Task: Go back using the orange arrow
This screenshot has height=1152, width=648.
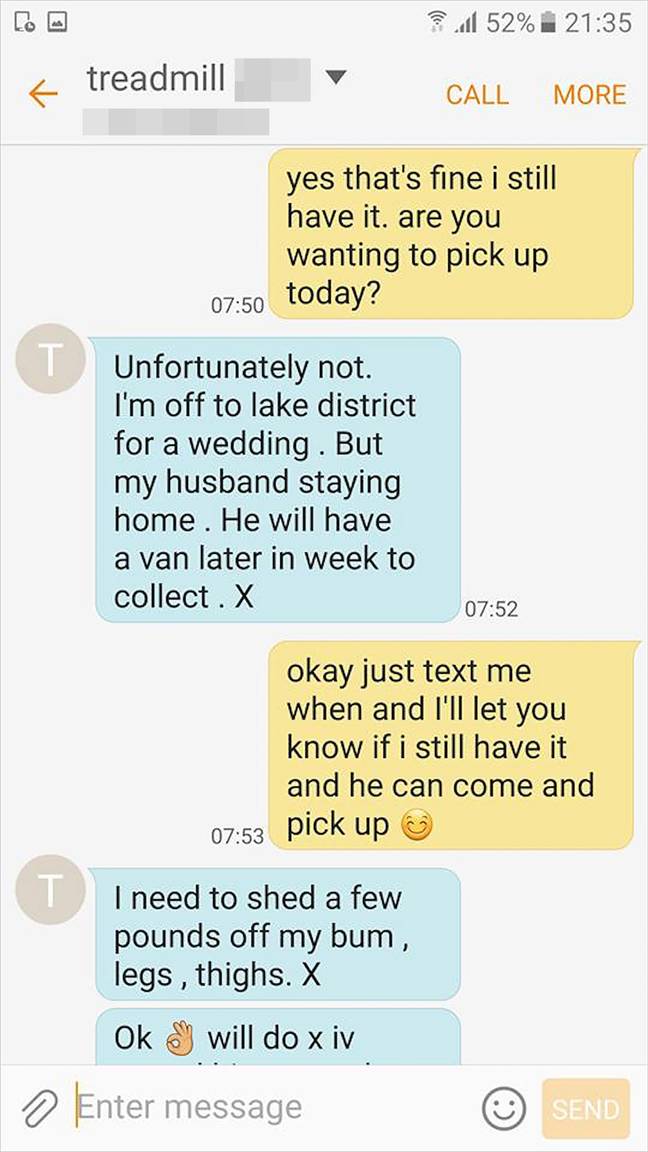Action: tap(43, 95)
